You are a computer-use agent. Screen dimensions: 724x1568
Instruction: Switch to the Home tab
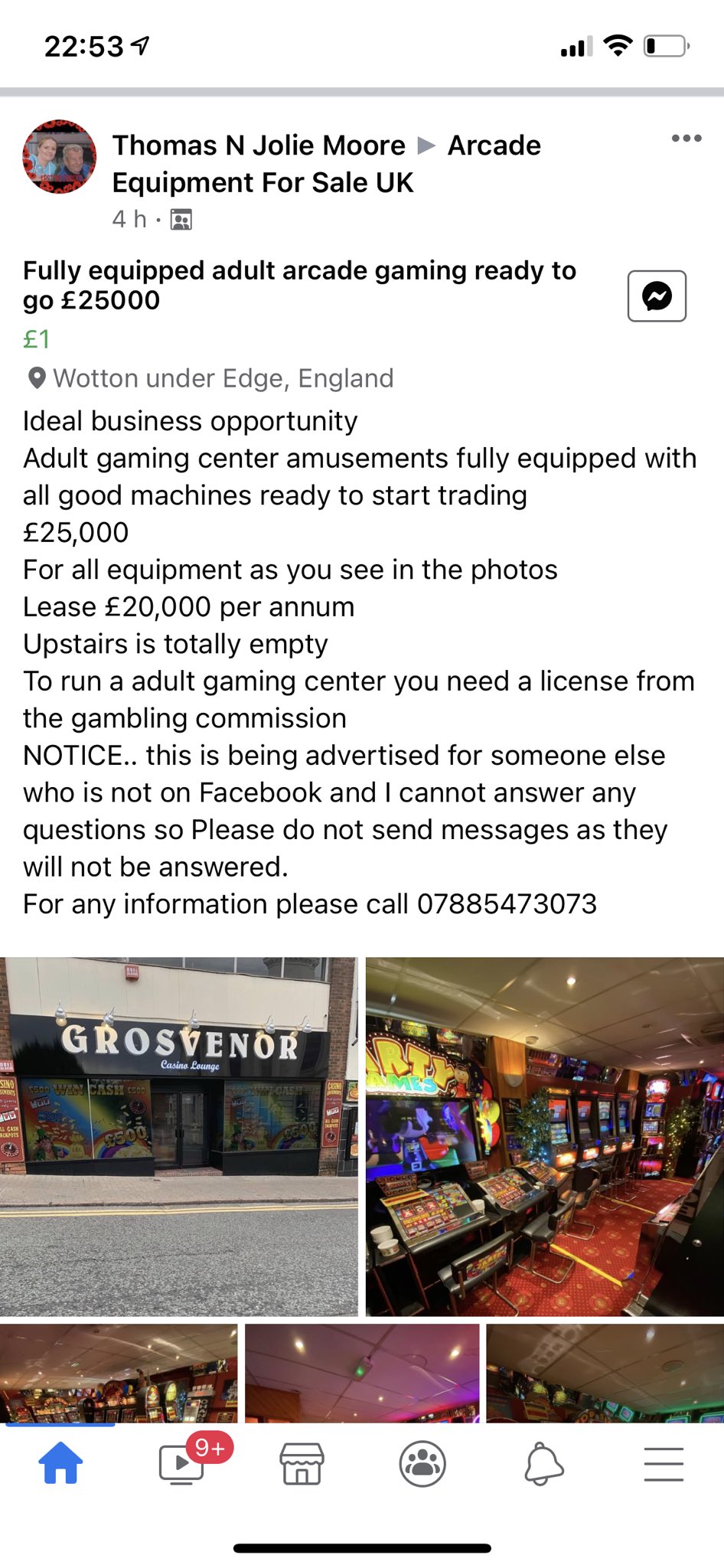pos(60,1463)
